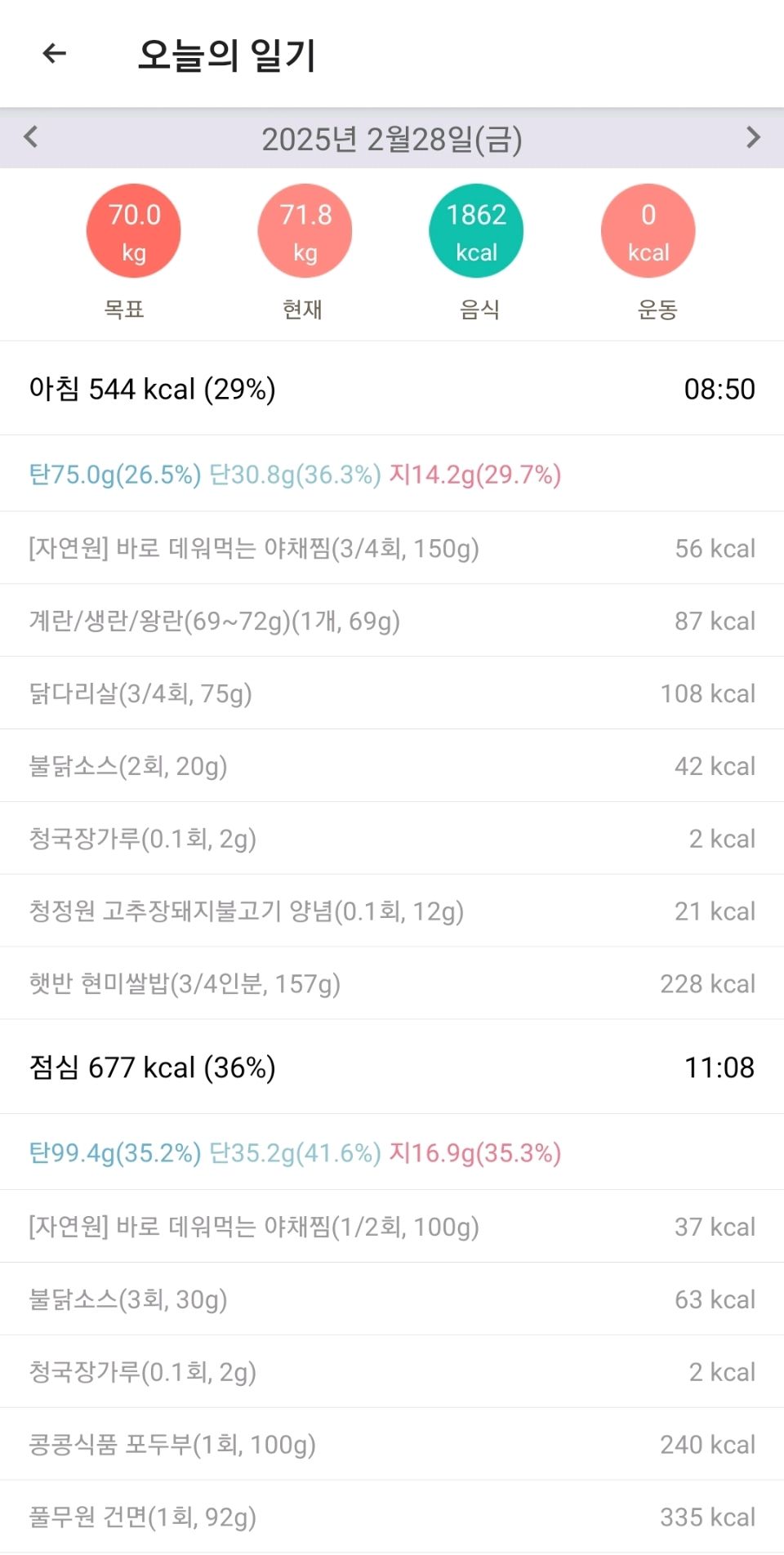The width and height of the screenshot is (784, 1555).
Task: Open 청정원 고추장돼지불고기 양념 entry
Action: (x=392, y=911)
